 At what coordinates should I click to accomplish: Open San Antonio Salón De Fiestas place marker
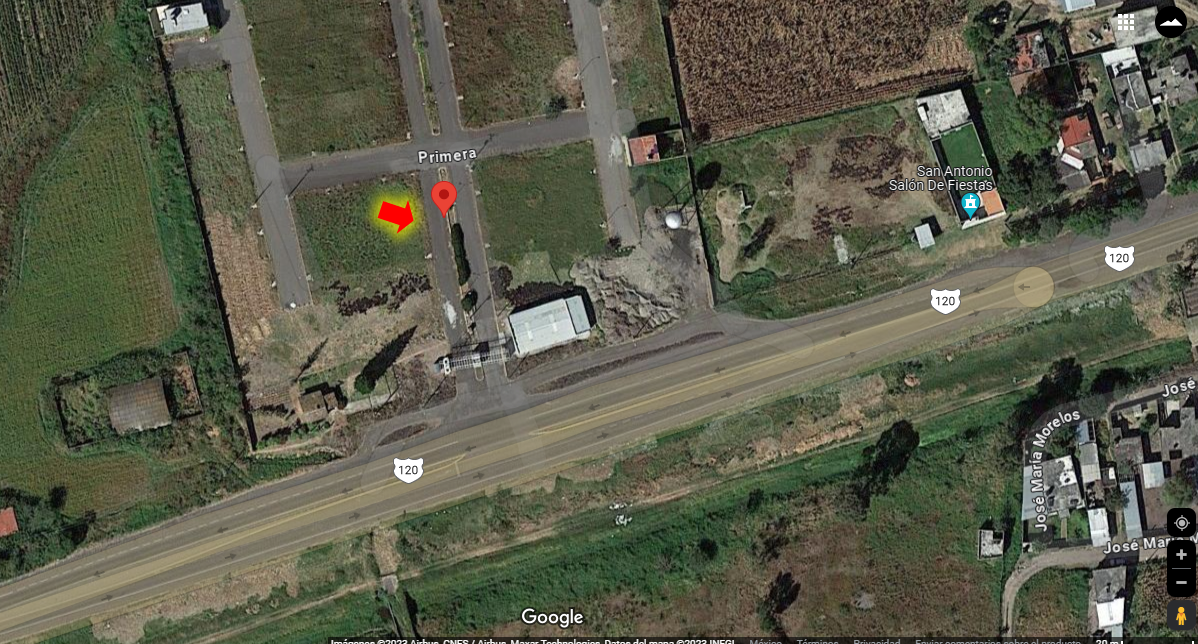(970, 205)
